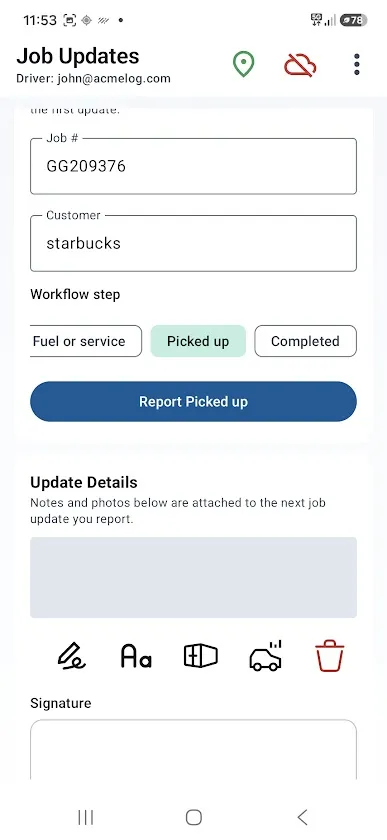The width and height of the screenshot is (387, 840).
Task: Tap inside the Signature box
Action: coord(194,749)
